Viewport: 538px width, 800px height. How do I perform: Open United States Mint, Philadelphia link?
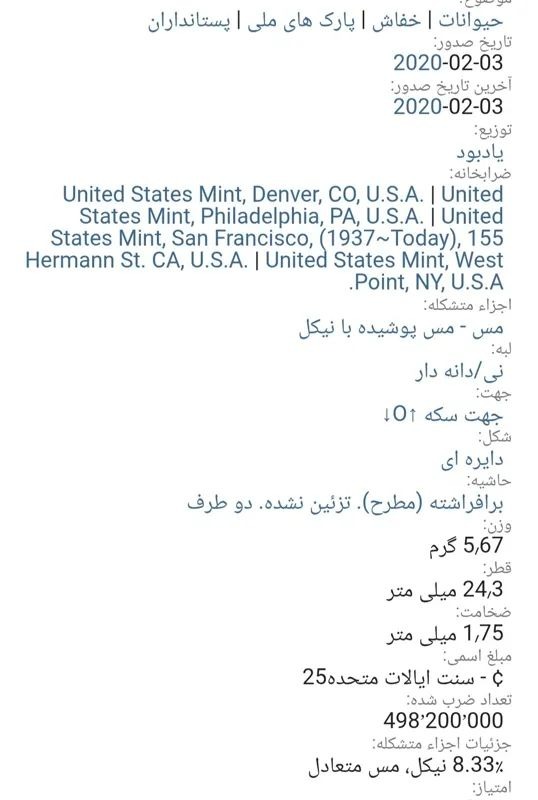click(x=251, y=216)
